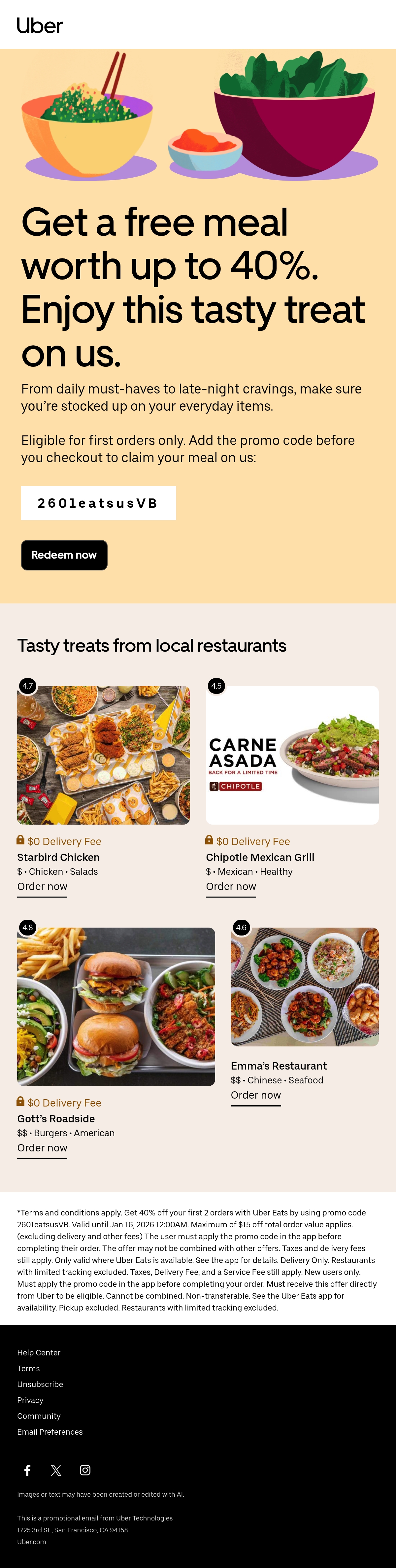Open the Terms link in footer
Screen dimensions: 396x1568
29,1368
